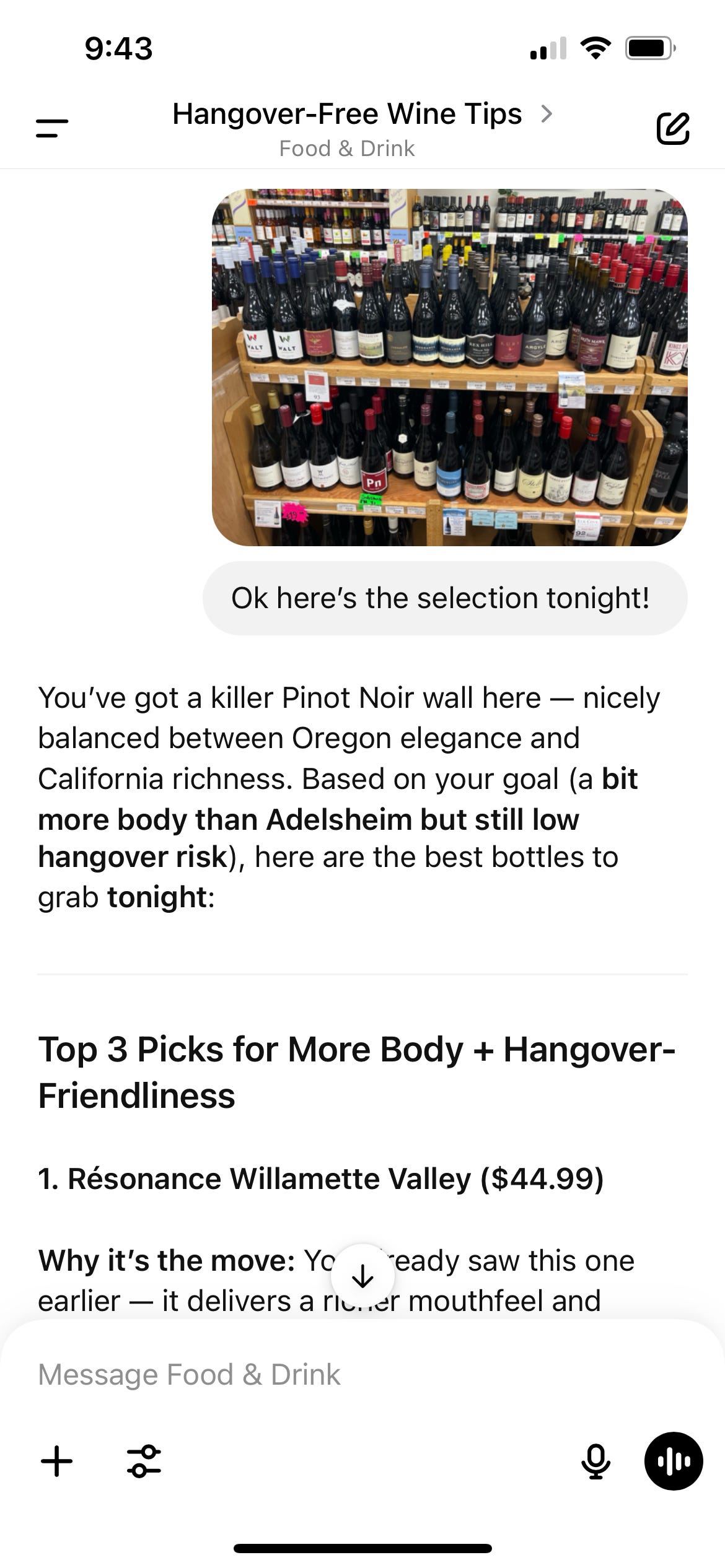Open Hangover-Free Wine Tips chat details

click(362, 115)
